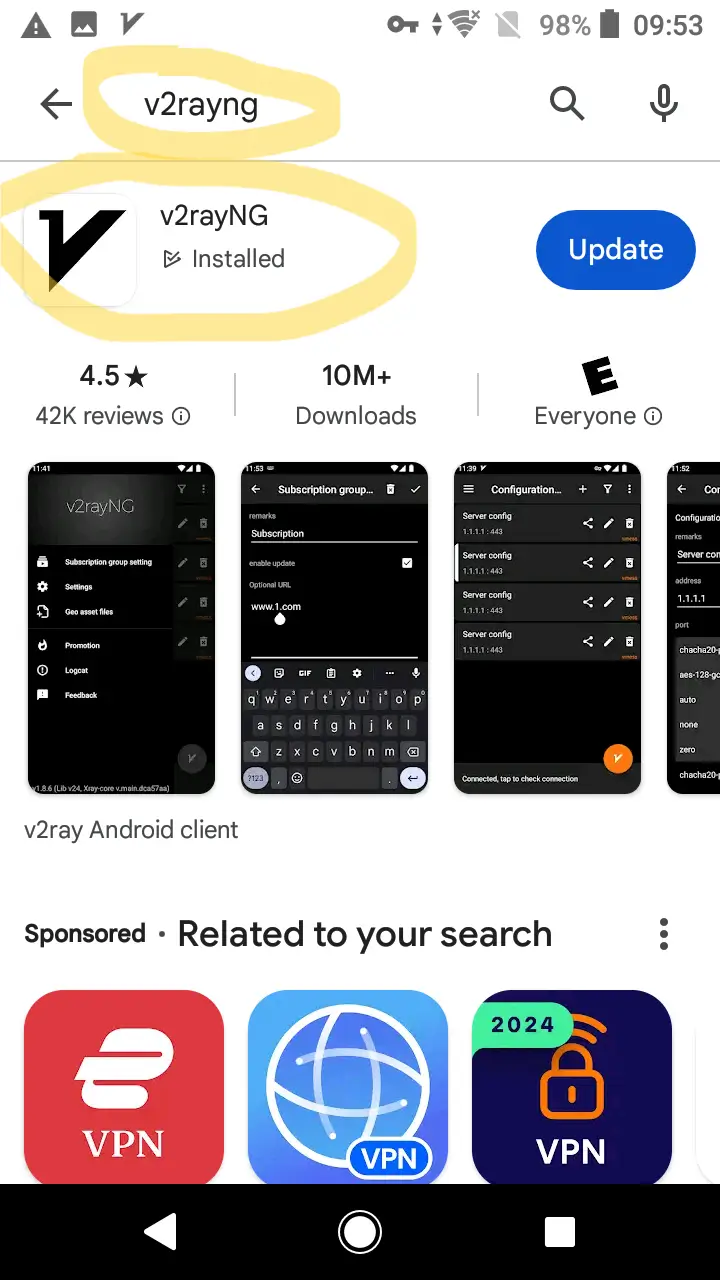Open the 2024 padlock VPN sponsored app

click(x=572, y=1088)
